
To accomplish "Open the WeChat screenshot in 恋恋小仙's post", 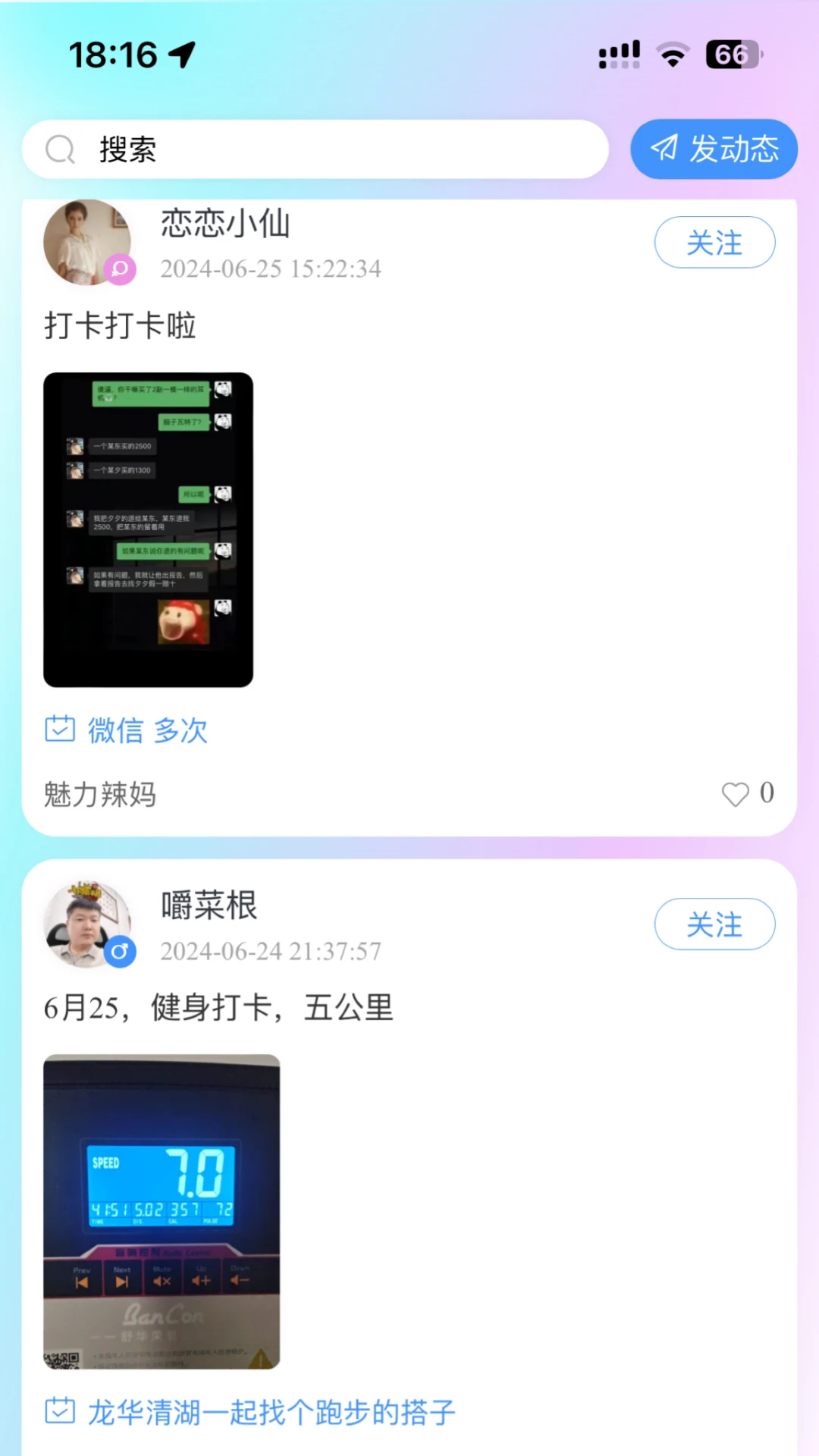I will tap(148, 528).
